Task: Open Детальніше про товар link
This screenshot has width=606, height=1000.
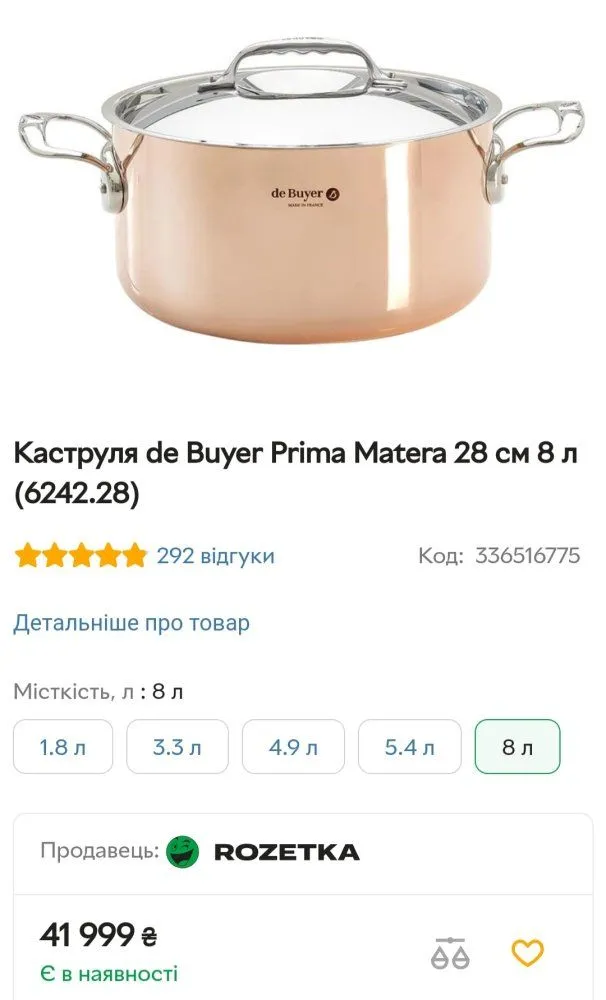Action: click(131, 623)
